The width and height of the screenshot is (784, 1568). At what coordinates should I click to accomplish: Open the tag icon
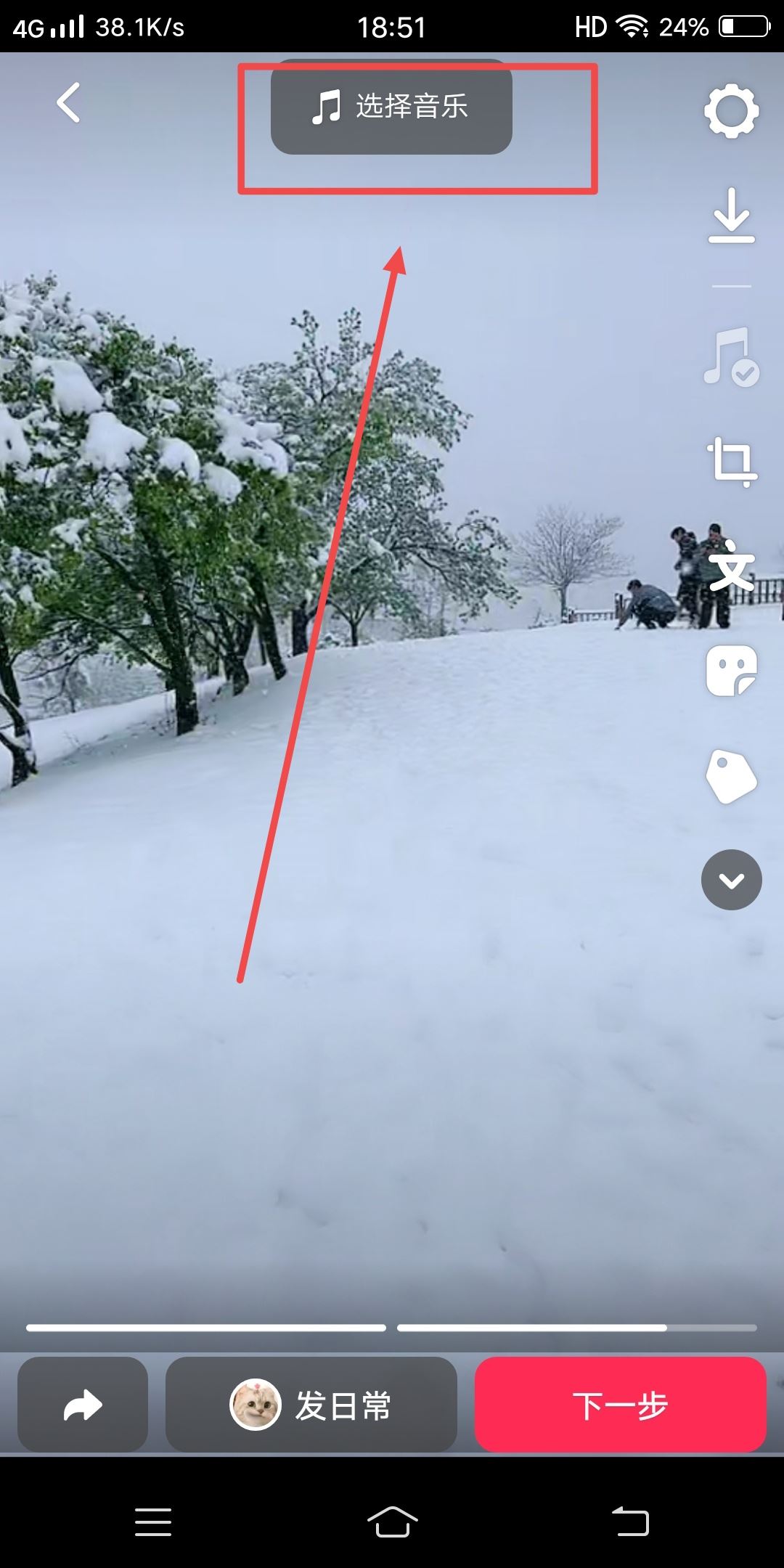731,777
